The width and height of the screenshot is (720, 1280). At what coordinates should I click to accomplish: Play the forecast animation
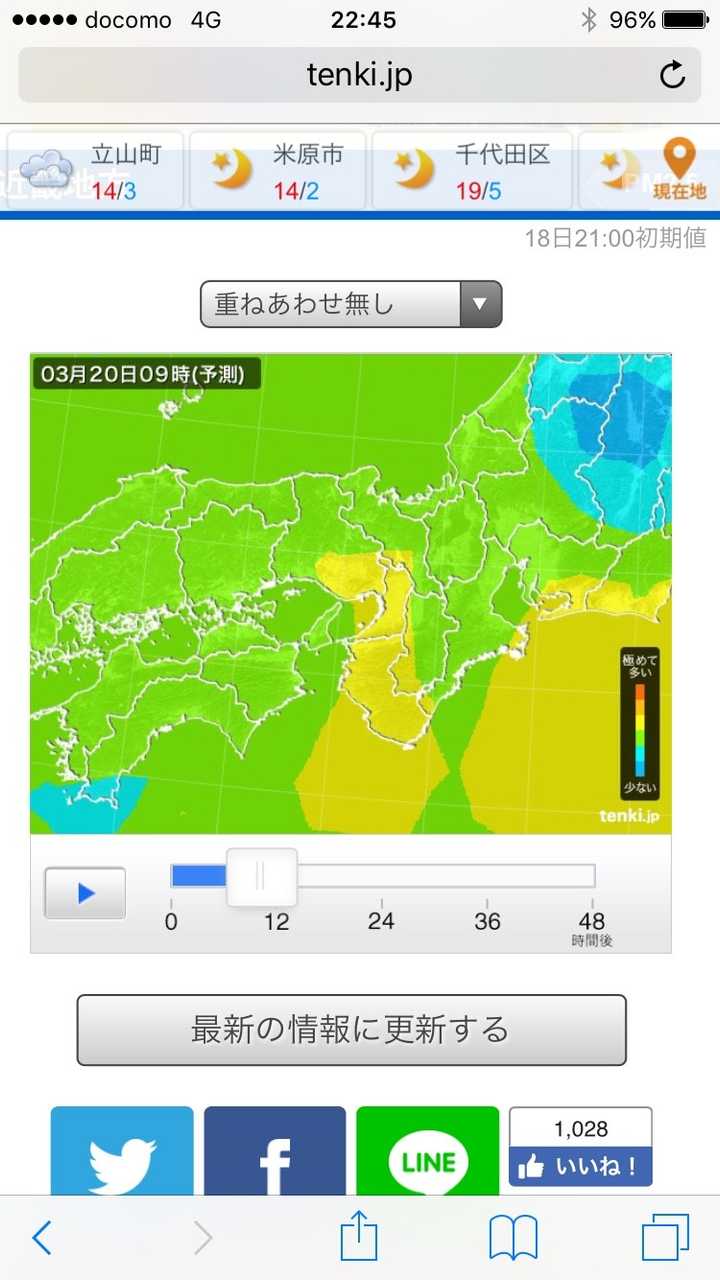click(x=85, y=893)
